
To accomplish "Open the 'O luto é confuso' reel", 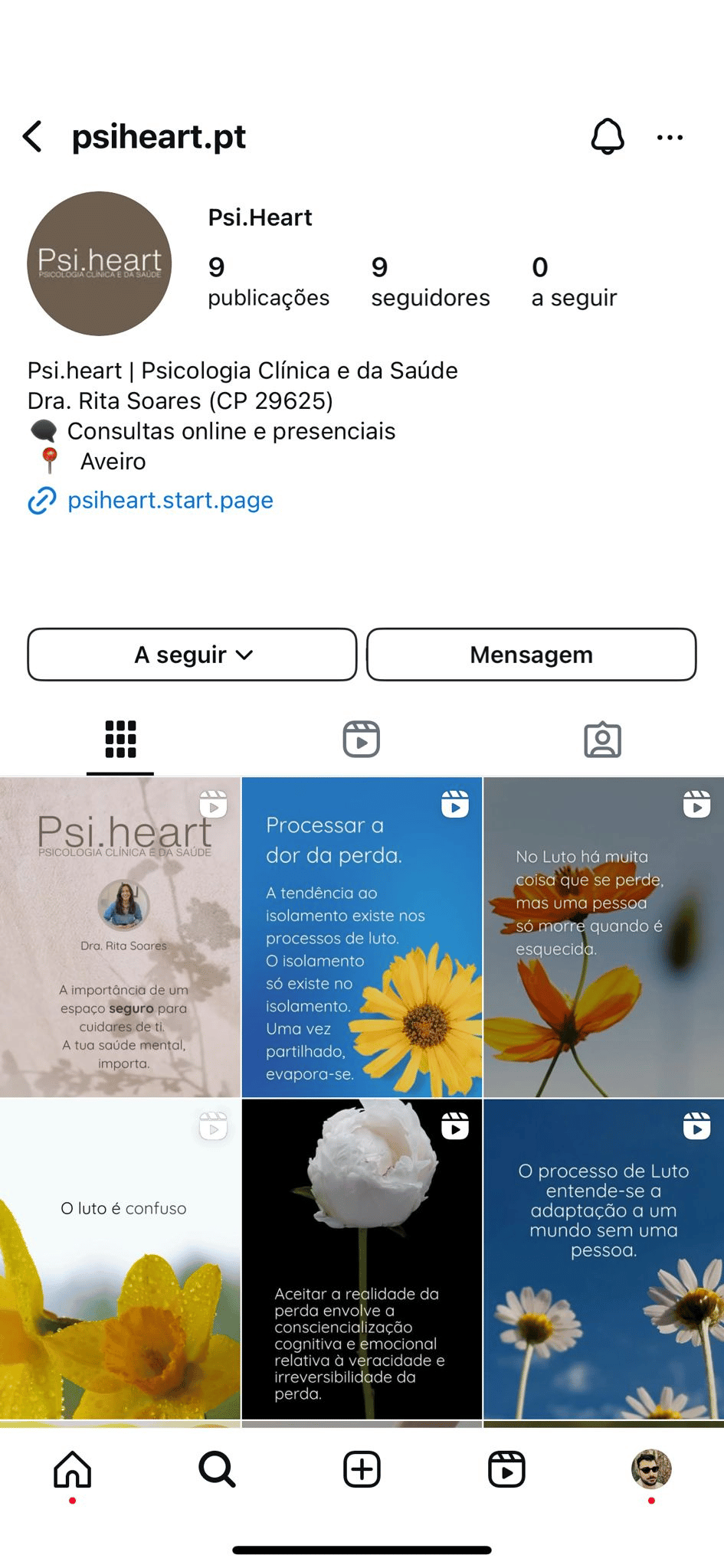I will tap(120, 1259).
